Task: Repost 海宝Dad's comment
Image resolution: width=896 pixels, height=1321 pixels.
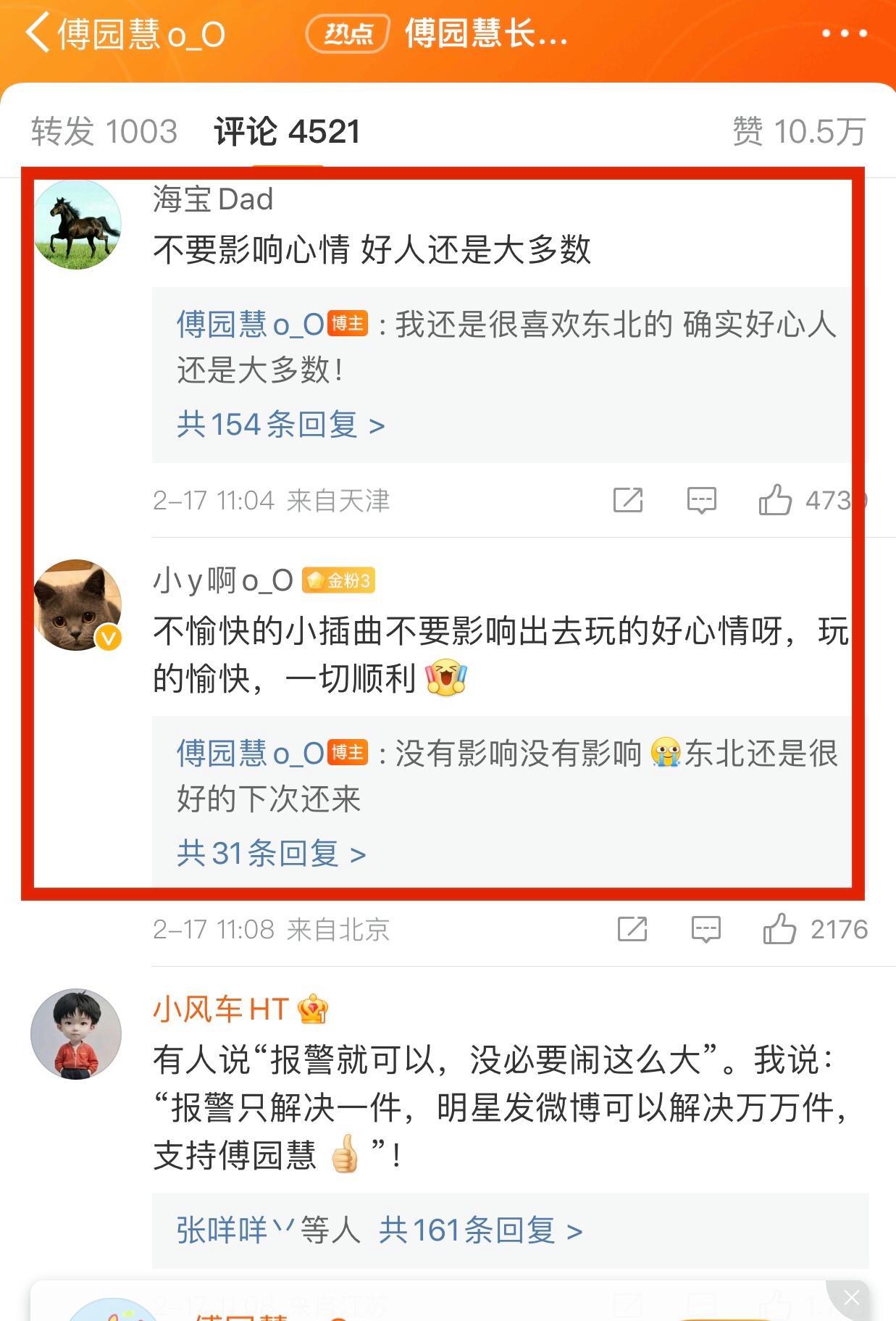Action: [x=628, y=500]
